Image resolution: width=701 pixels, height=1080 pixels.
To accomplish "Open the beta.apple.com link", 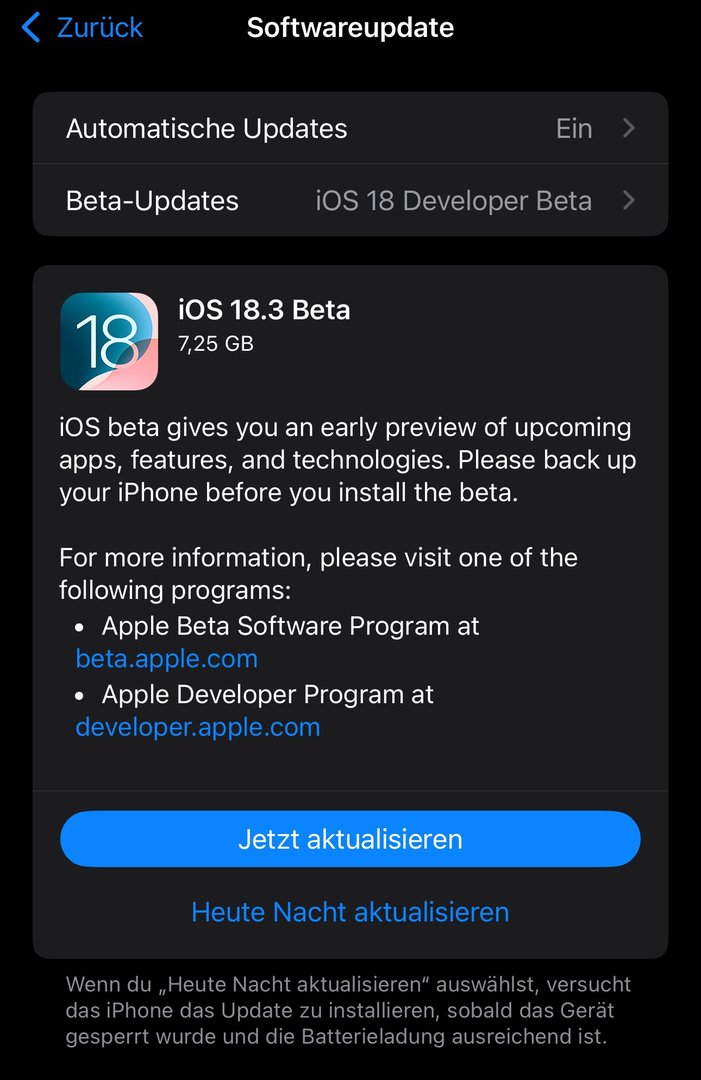I will pos(167,659).
